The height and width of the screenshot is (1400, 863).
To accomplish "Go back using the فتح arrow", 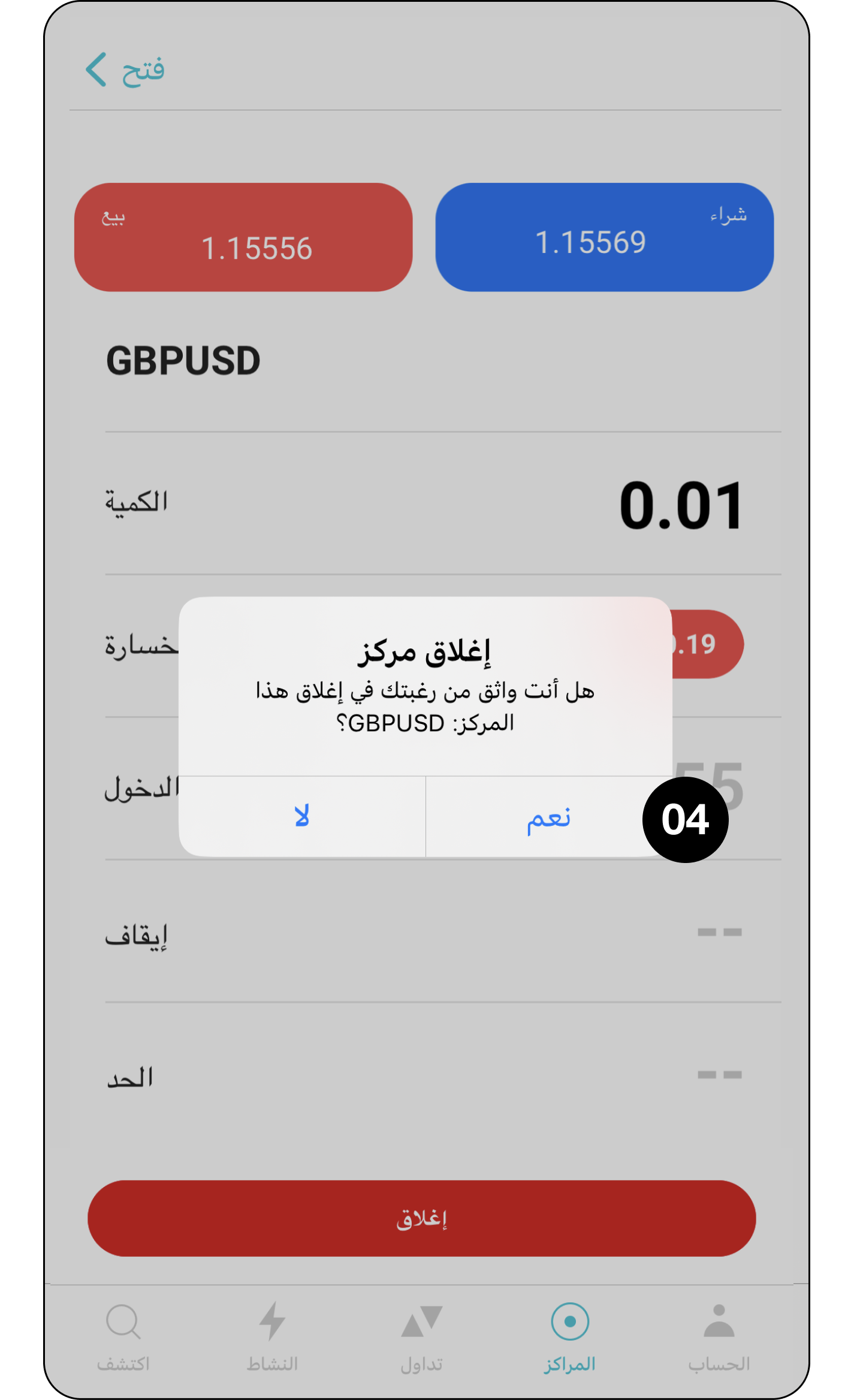I will (x=125, y=70).
